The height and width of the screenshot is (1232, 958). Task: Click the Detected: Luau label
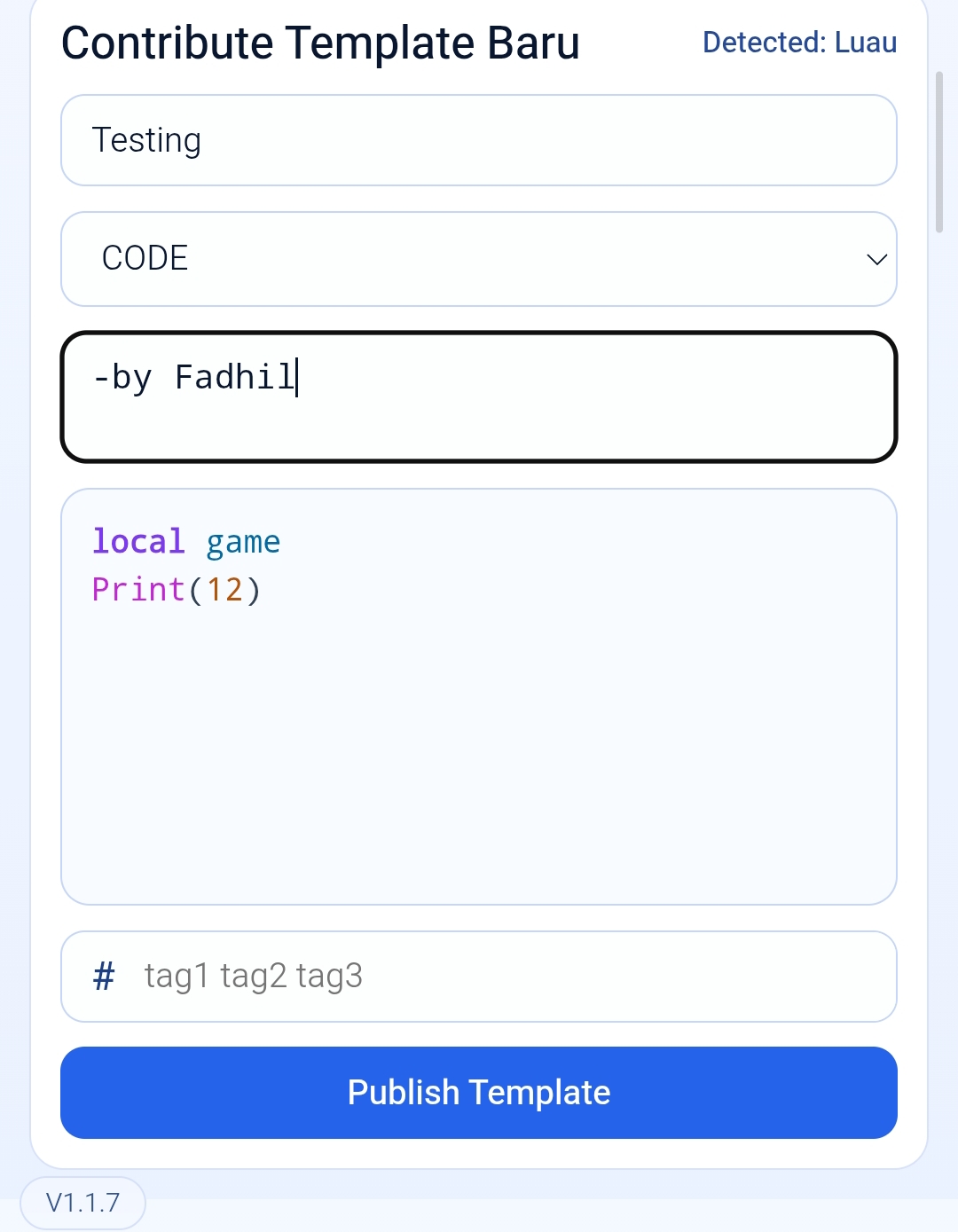coord(798,42)
